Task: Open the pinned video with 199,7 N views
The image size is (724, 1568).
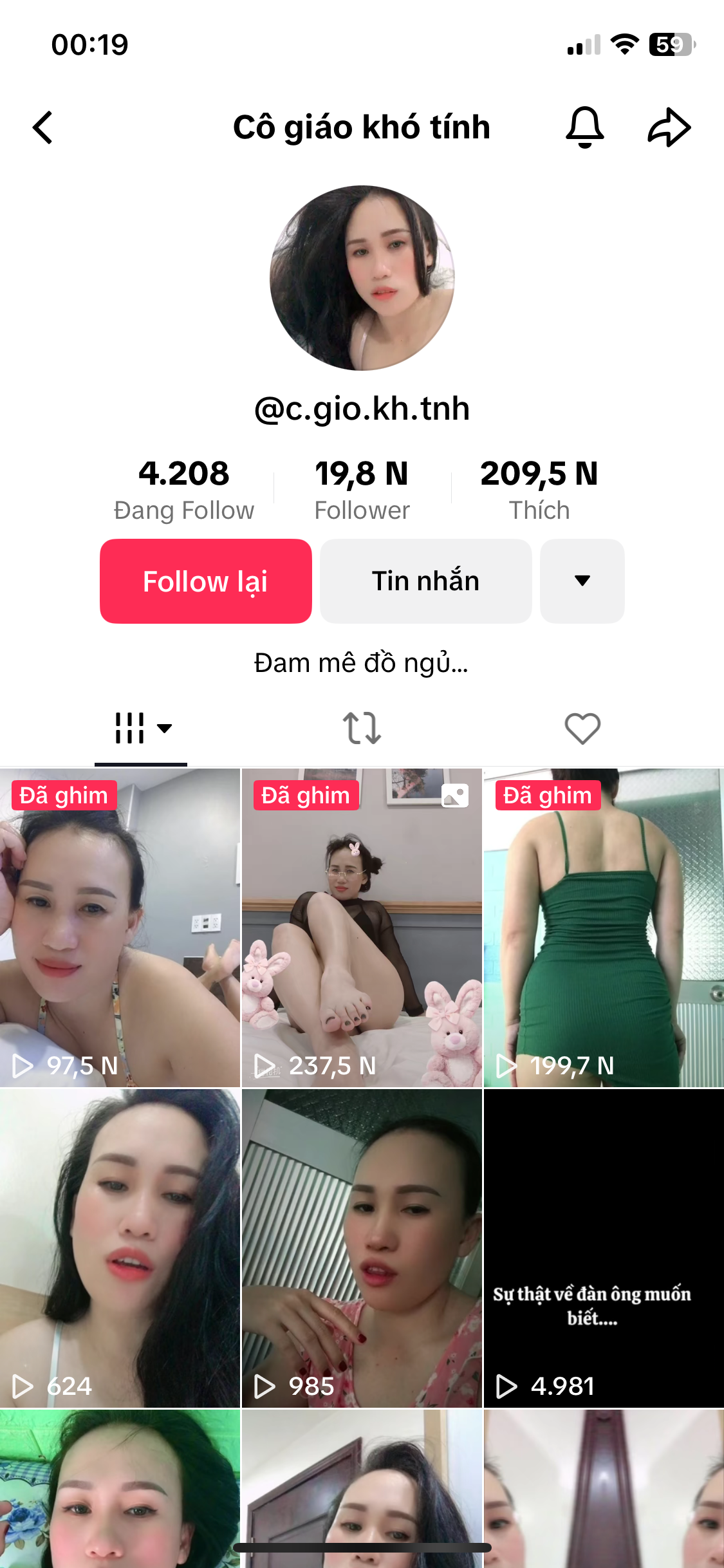Action: pos(604,927)
